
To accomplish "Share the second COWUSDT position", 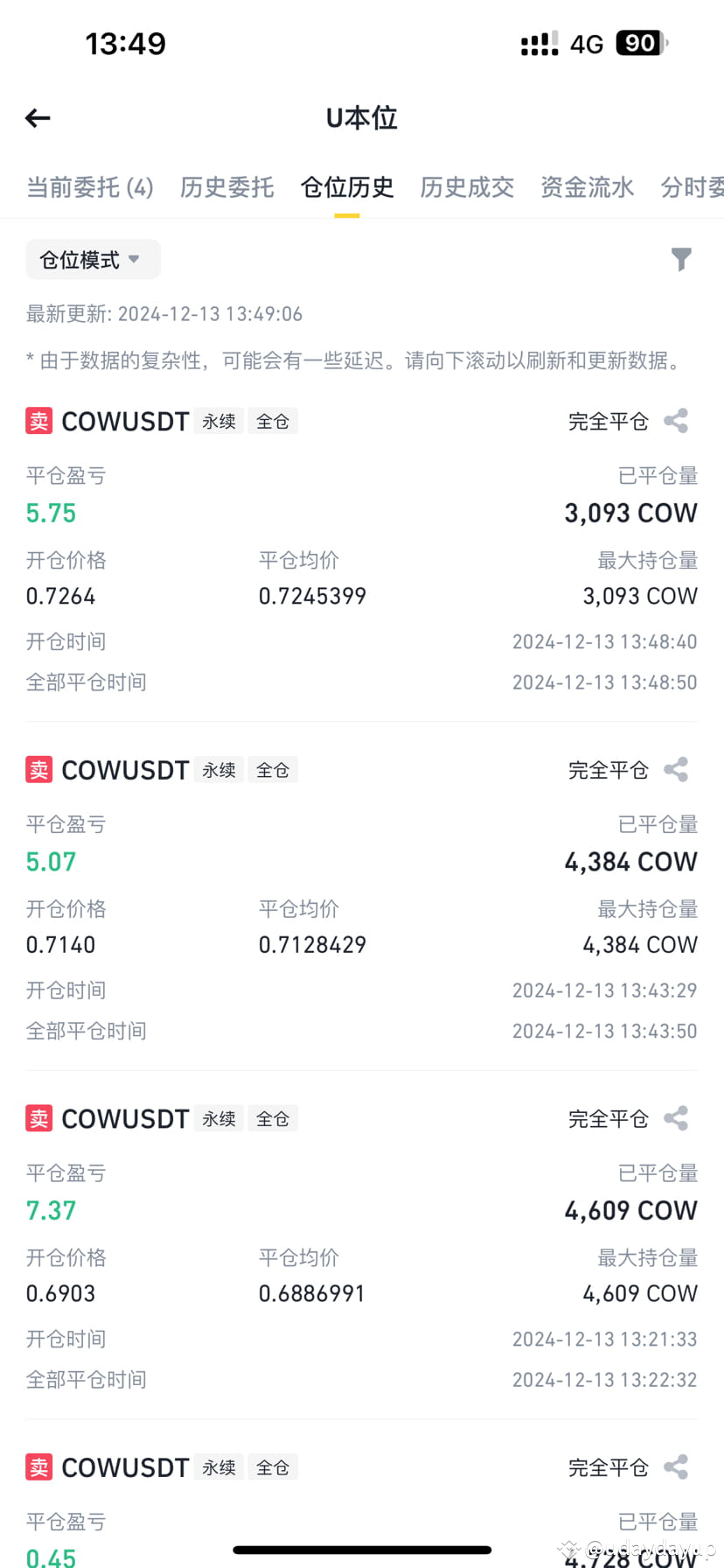I will click(x=676, y=769).
